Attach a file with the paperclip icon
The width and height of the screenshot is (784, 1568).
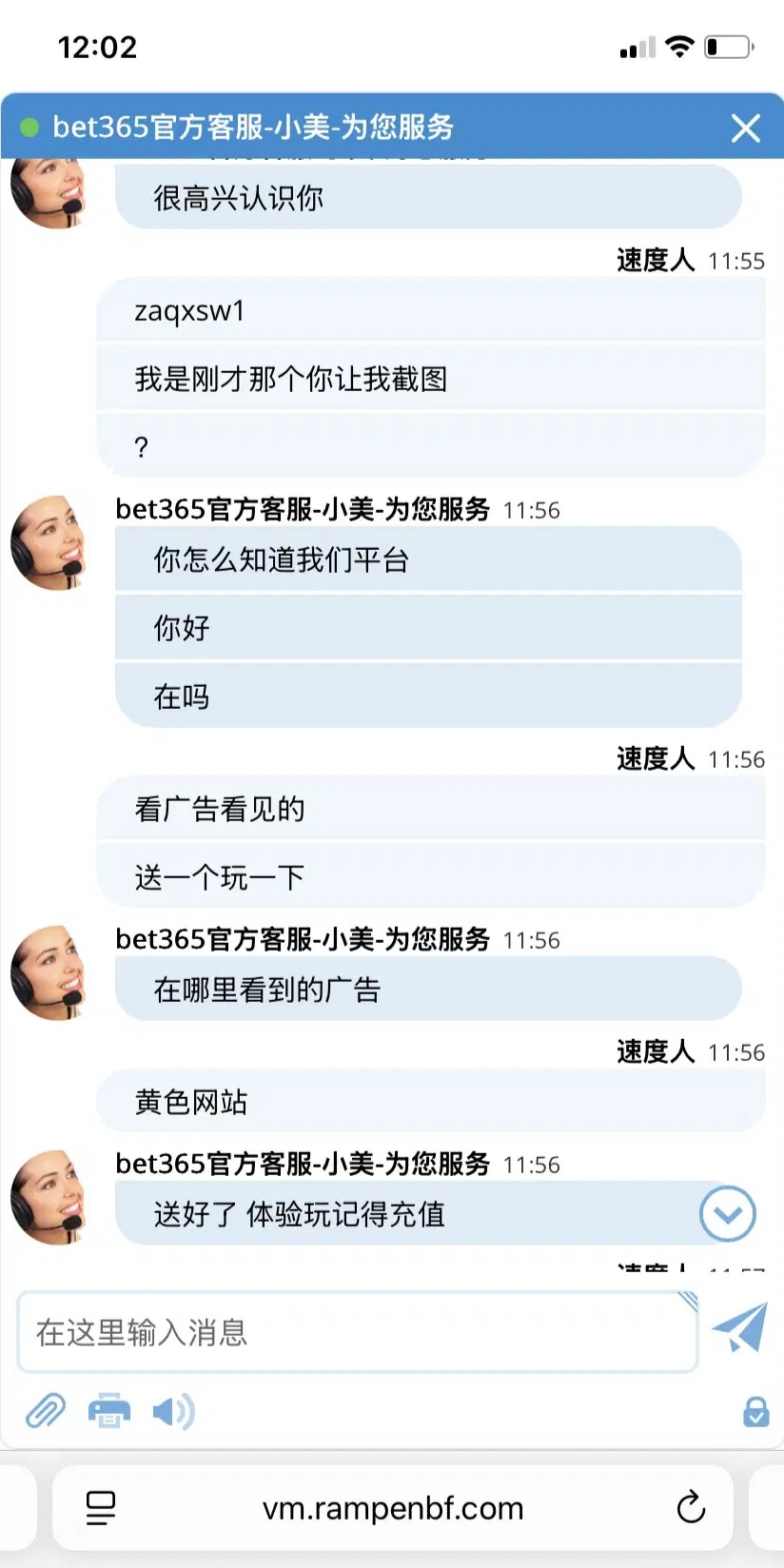(x=45, y=1411)
